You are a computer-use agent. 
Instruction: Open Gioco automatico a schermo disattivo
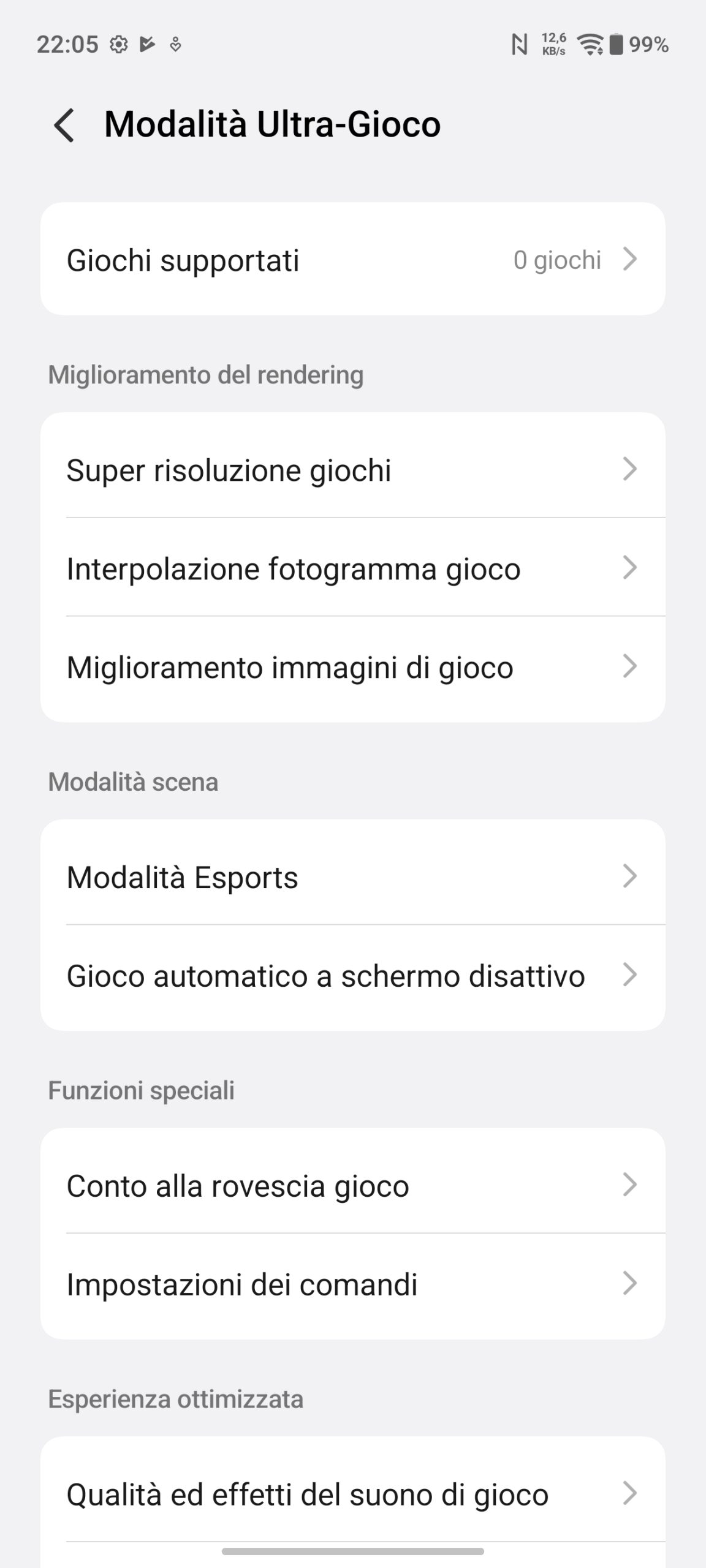[352, 975]
